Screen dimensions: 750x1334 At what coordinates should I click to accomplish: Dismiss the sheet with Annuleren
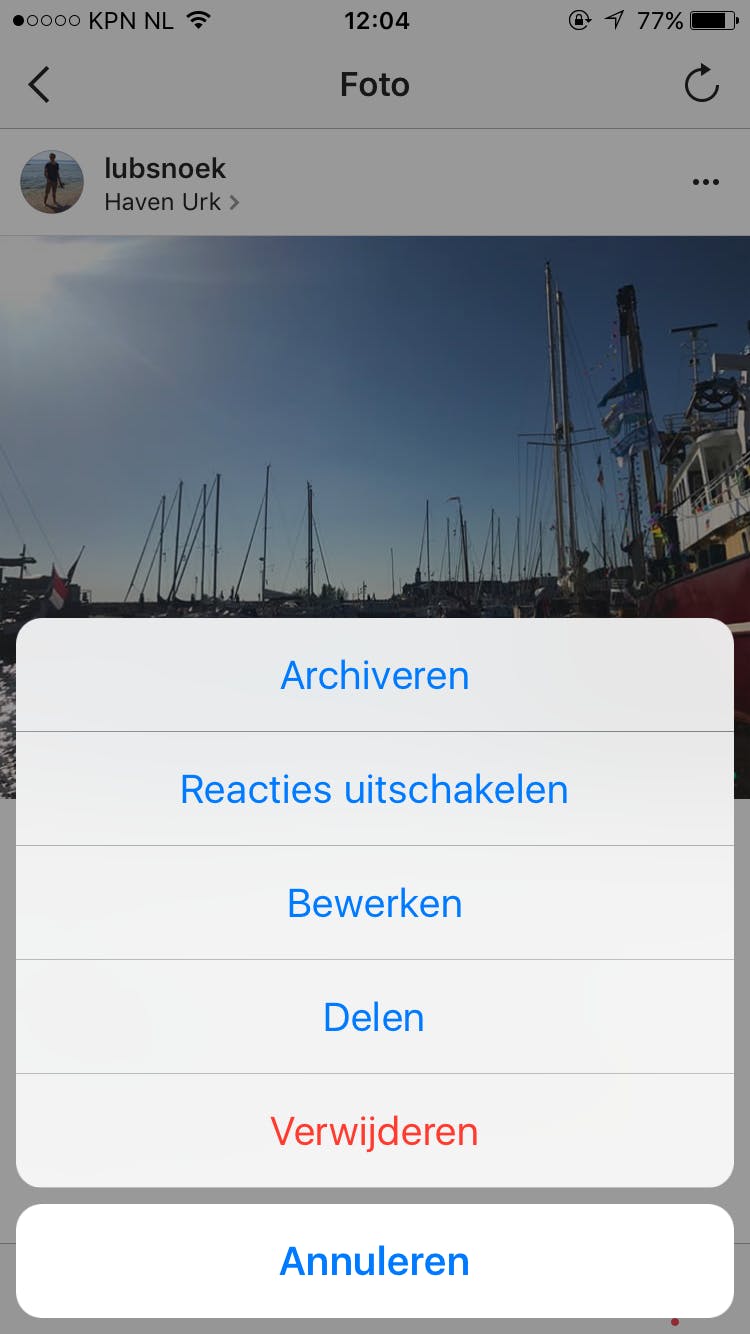click(x=375, y=1262)
